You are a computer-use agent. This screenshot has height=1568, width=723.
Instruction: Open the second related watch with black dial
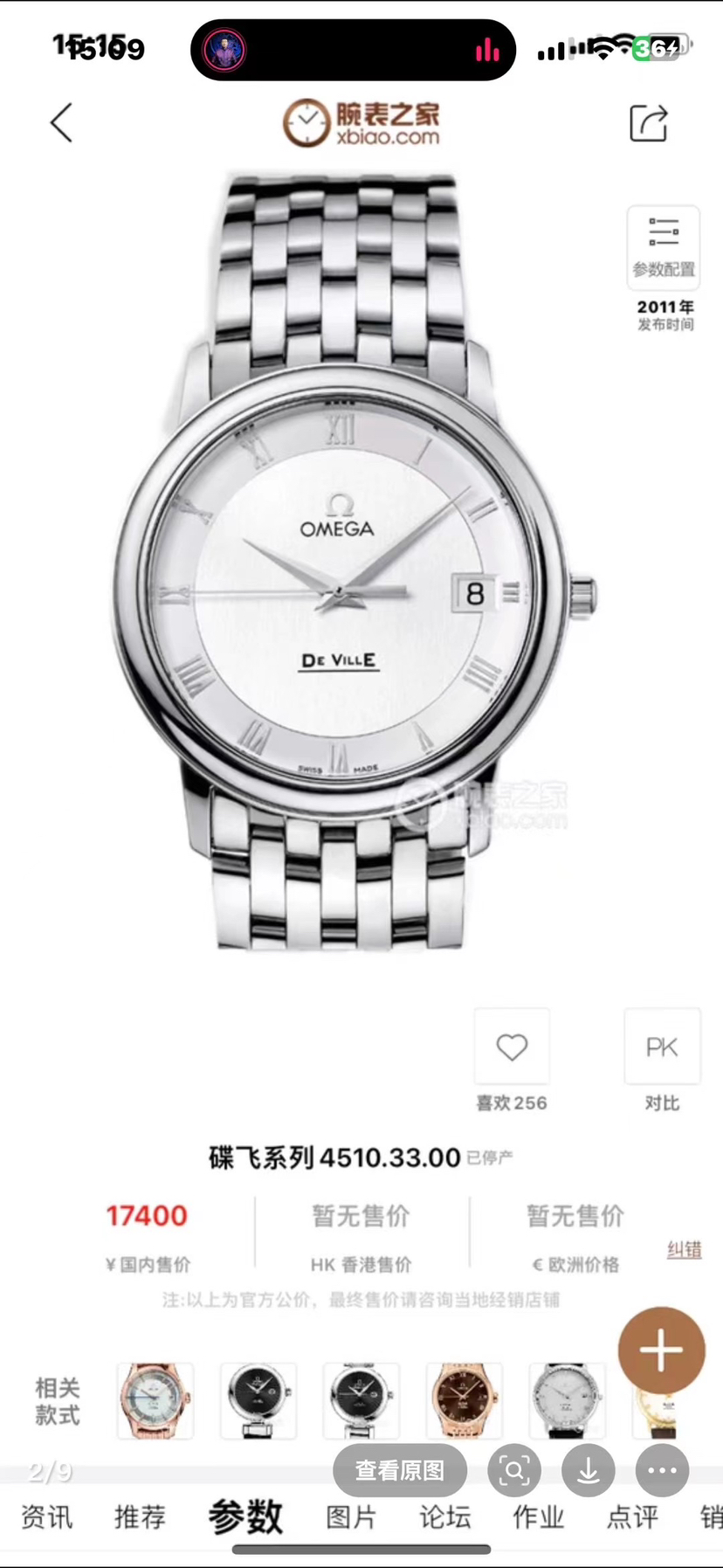point(258,1400)
